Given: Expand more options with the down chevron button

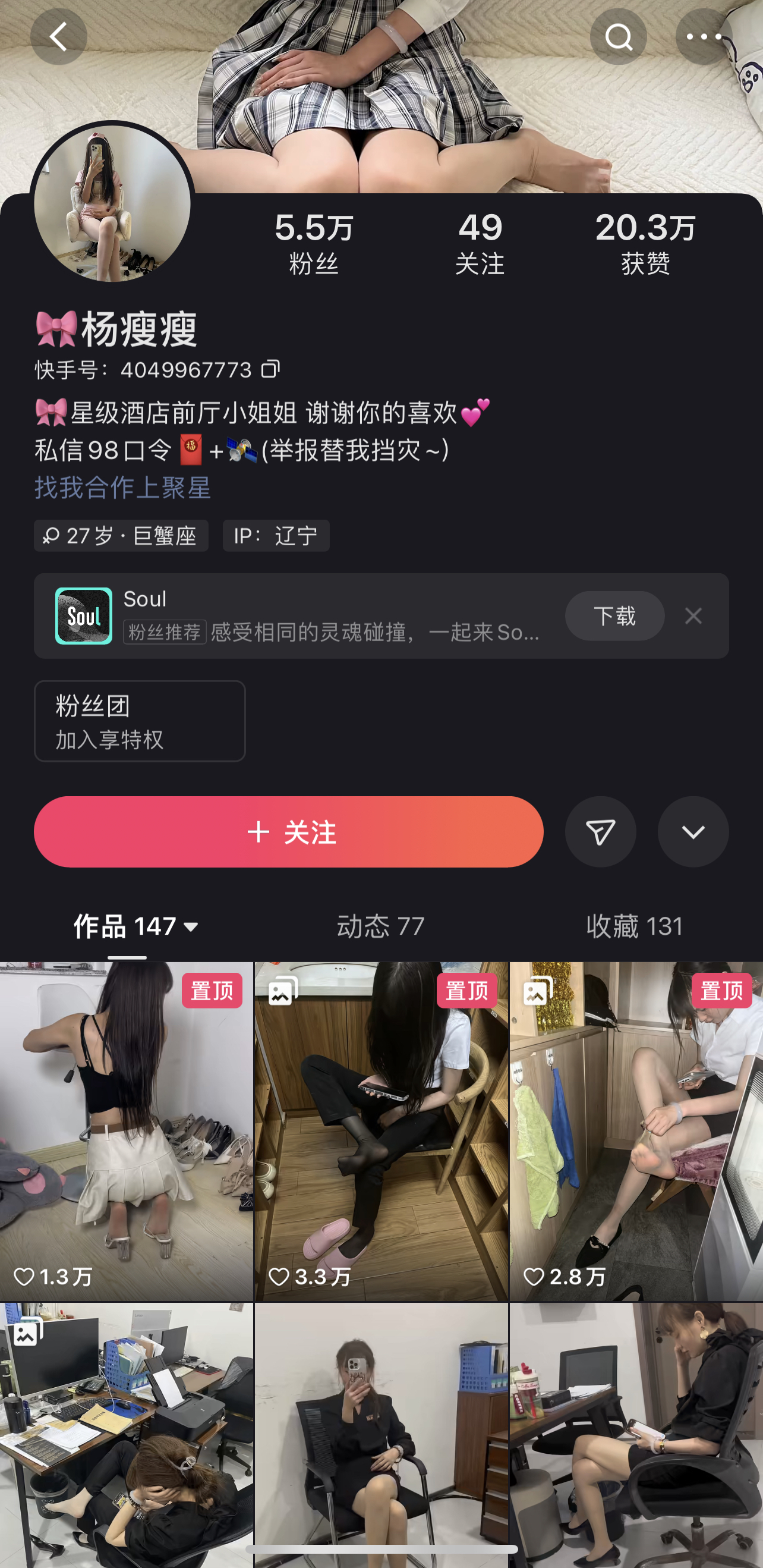Looking at the screenshot, I should tap(692, 831).
